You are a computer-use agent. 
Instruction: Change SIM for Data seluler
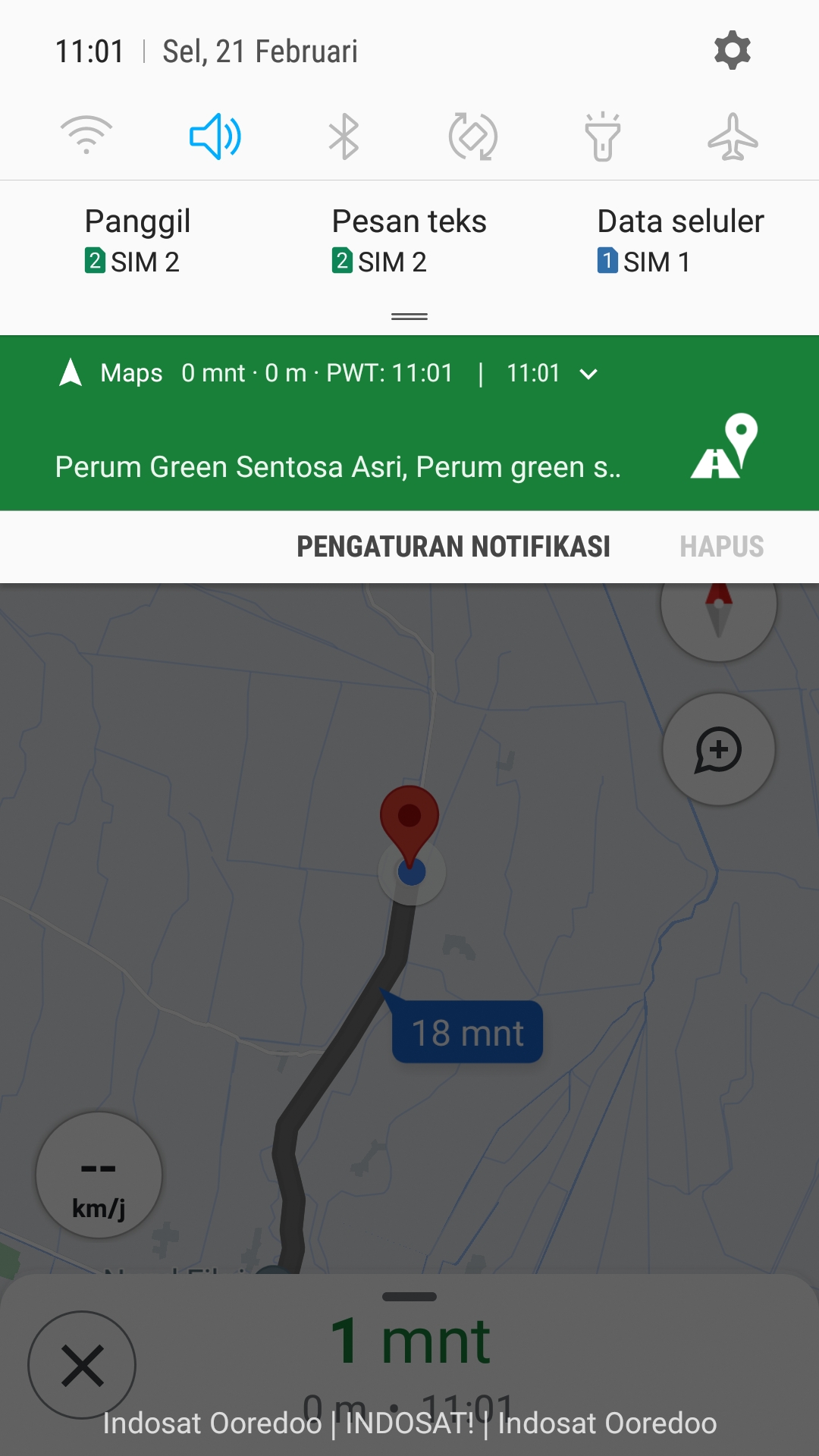click(x=680, y=241)
